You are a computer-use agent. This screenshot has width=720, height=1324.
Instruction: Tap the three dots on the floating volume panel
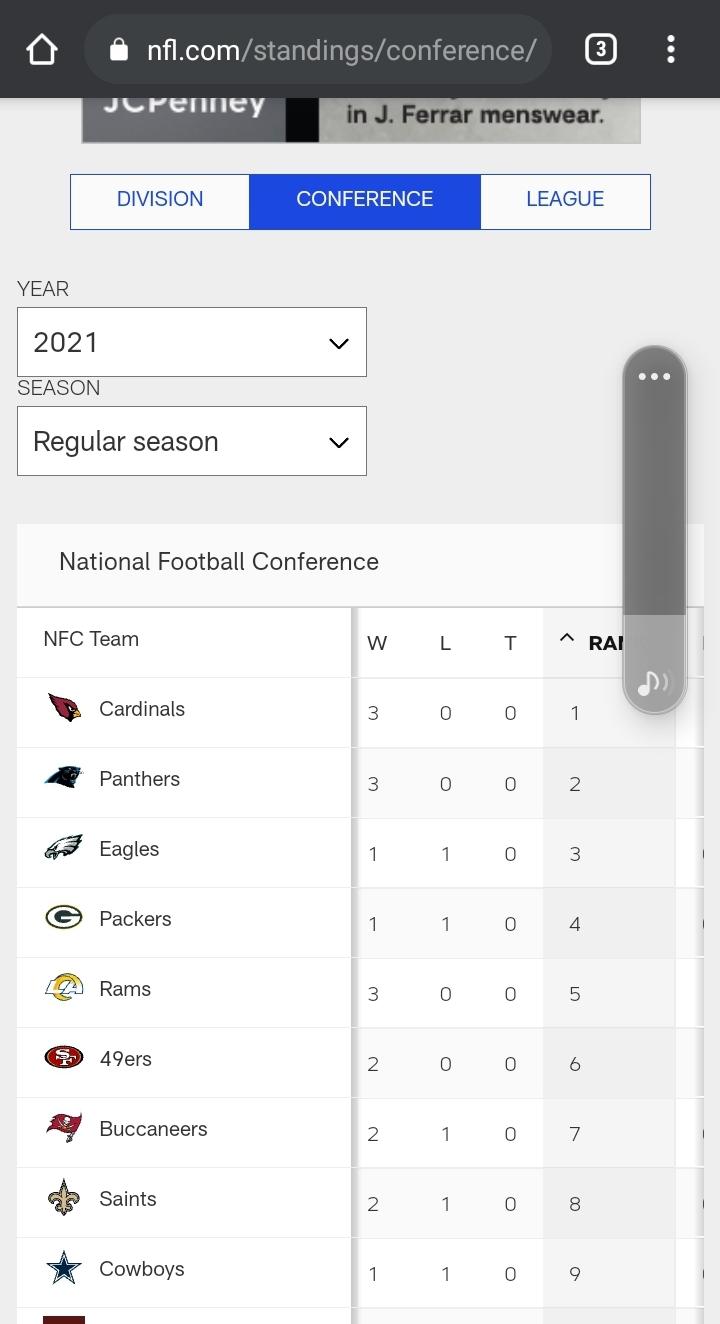[x=654, y=377]
